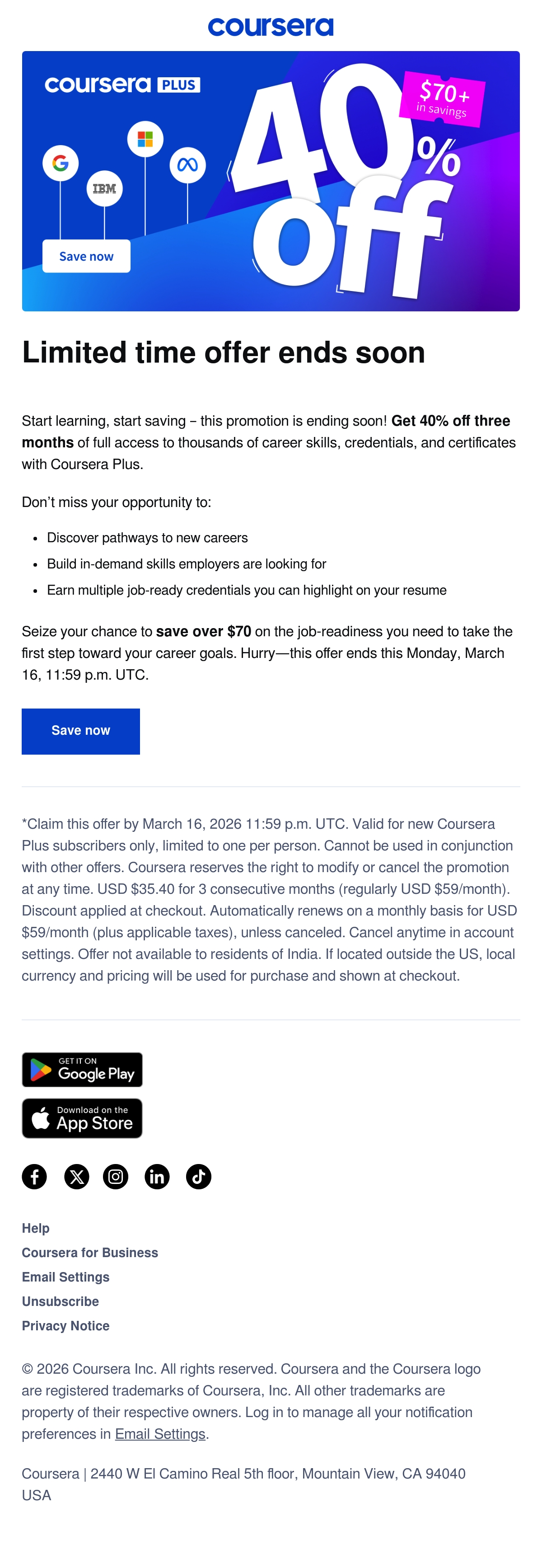This screenshot has height=1568, width=542.
Task: Tap the Coursera logo at the top
Action: click(x=271, y=26)
